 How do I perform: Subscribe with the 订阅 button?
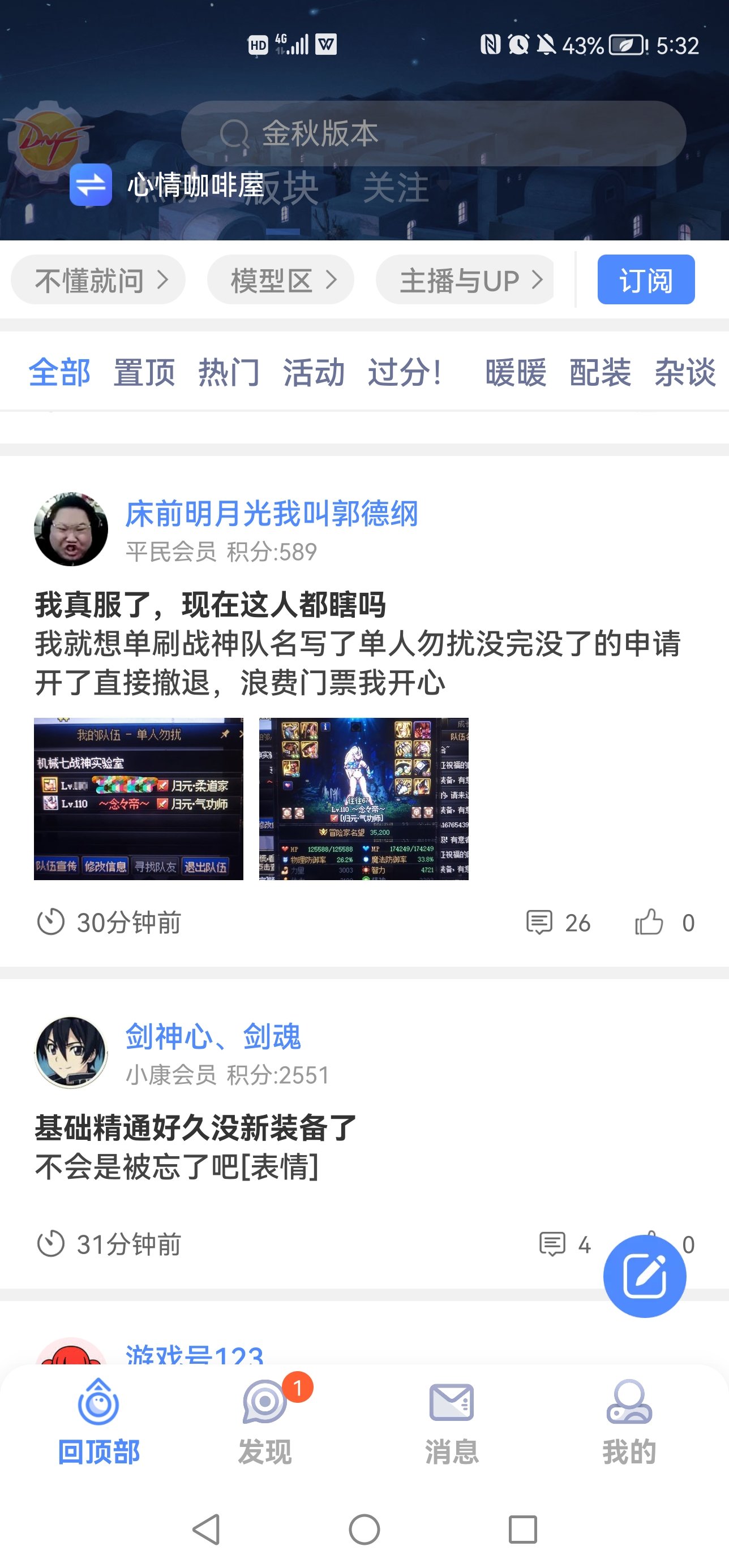[x=646, y=280]
